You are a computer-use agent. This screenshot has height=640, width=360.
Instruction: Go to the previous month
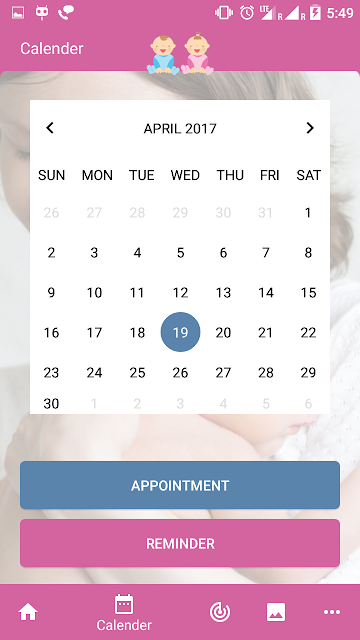(x=50, y=128)
